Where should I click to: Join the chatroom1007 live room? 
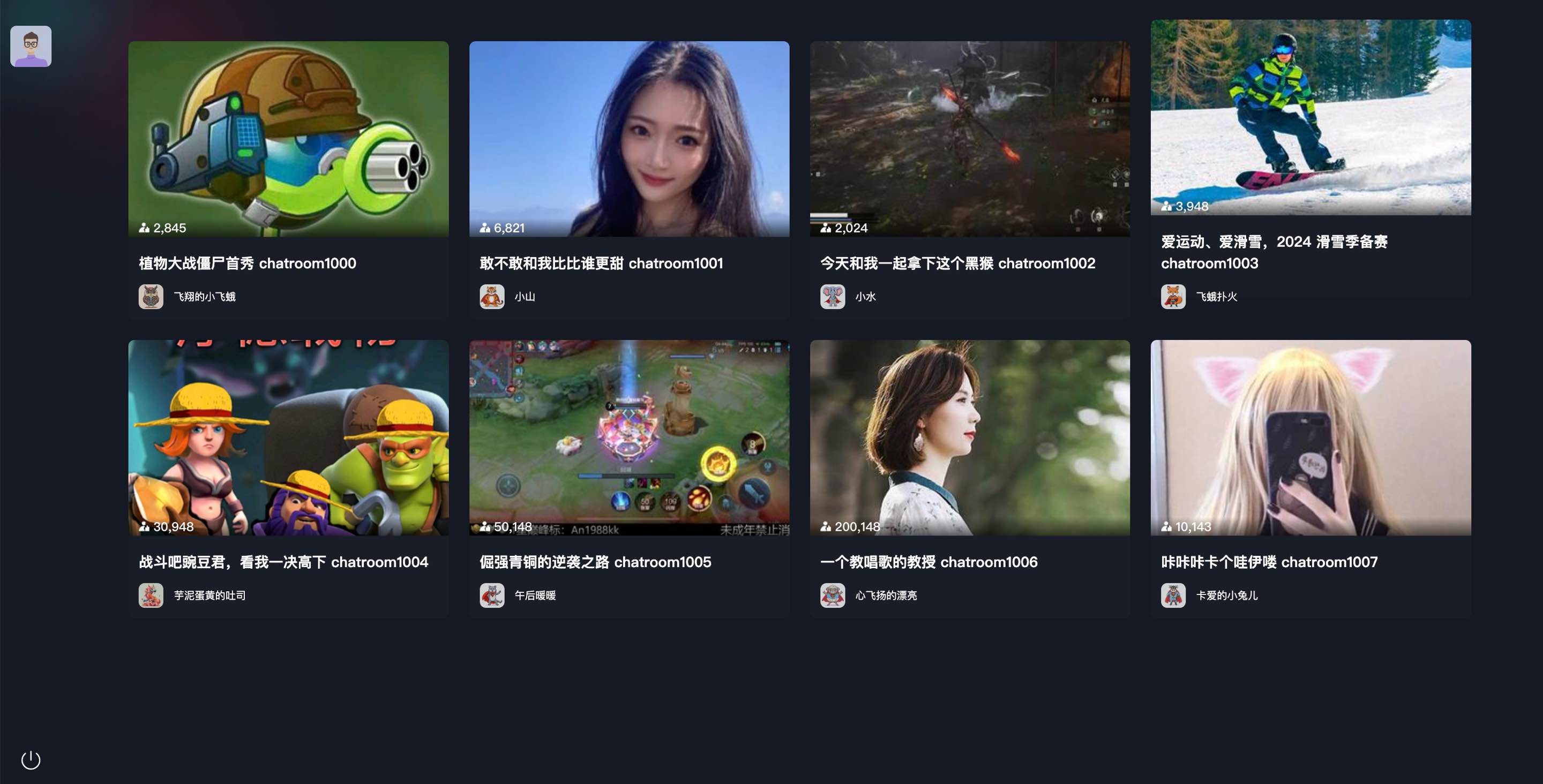[x=1310, y=437]
